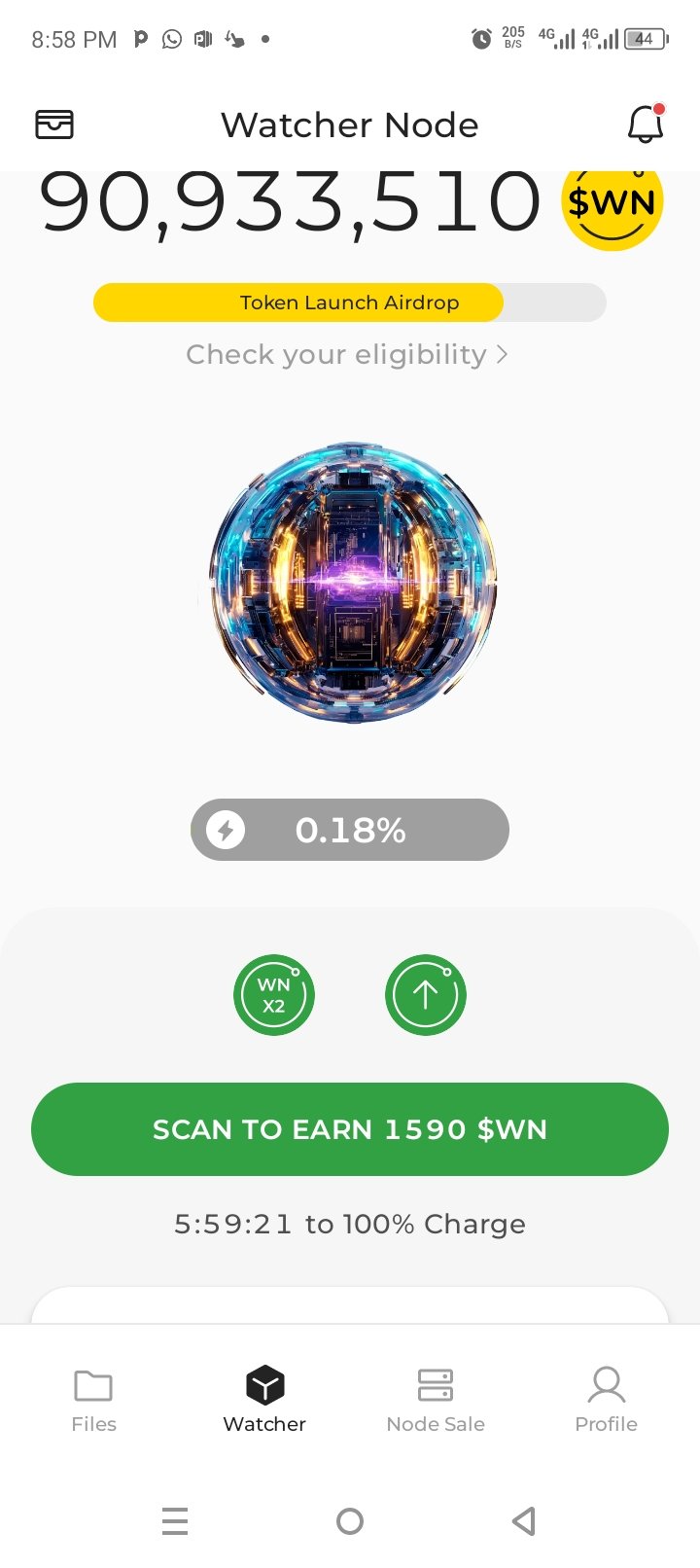Switch to the Files tab
Screen dimensions: 700x1568
[x=93, y=1401]
